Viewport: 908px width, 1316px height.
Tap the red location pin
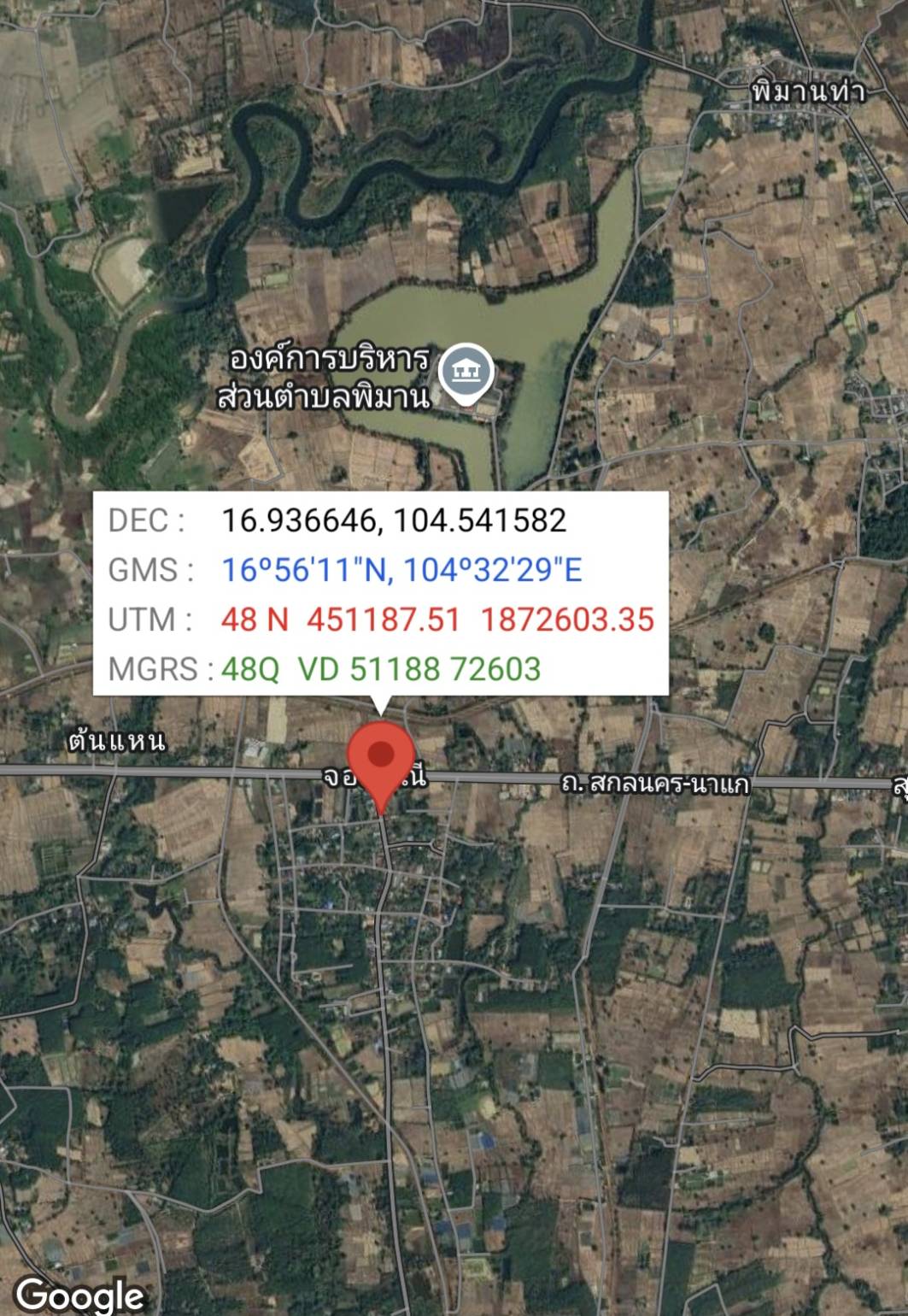381,757
